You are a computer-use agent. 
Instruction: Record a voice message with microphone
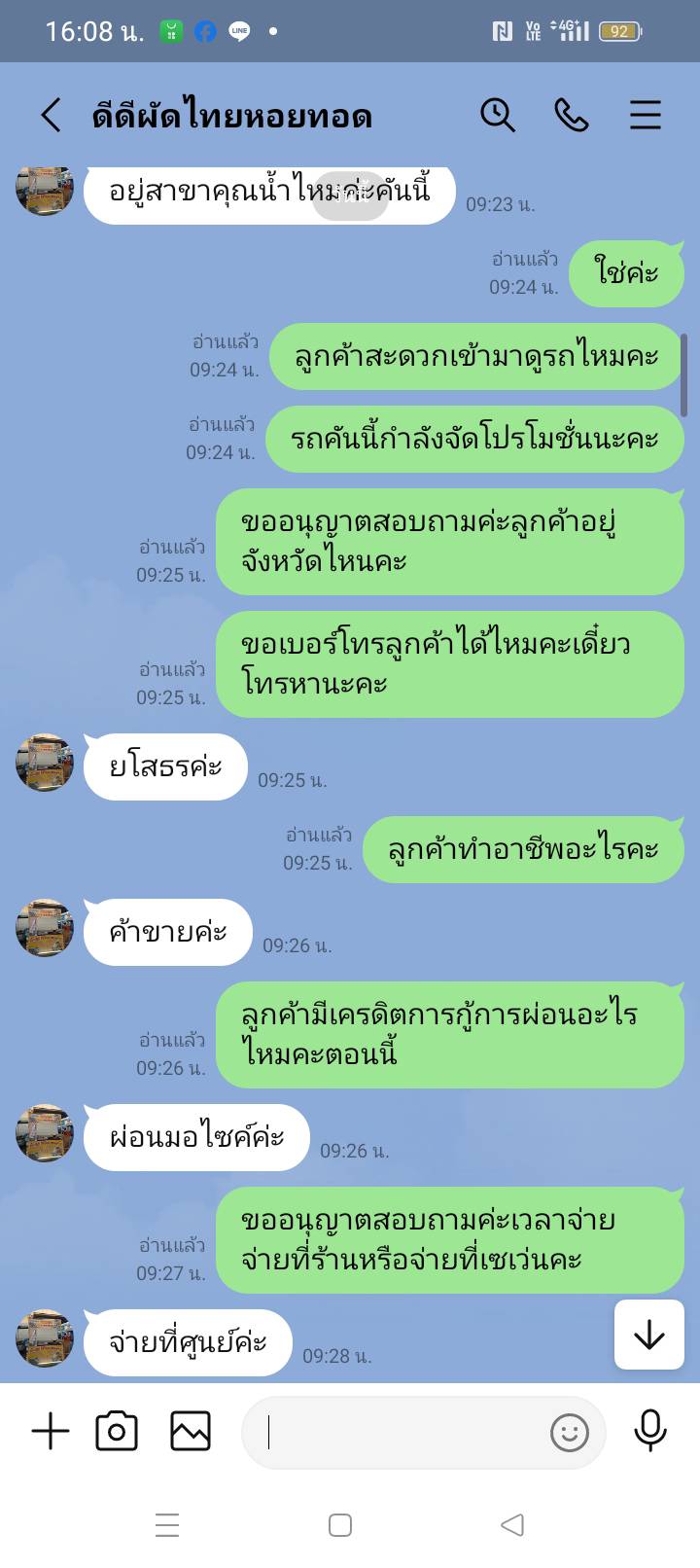pos(649,1431)
